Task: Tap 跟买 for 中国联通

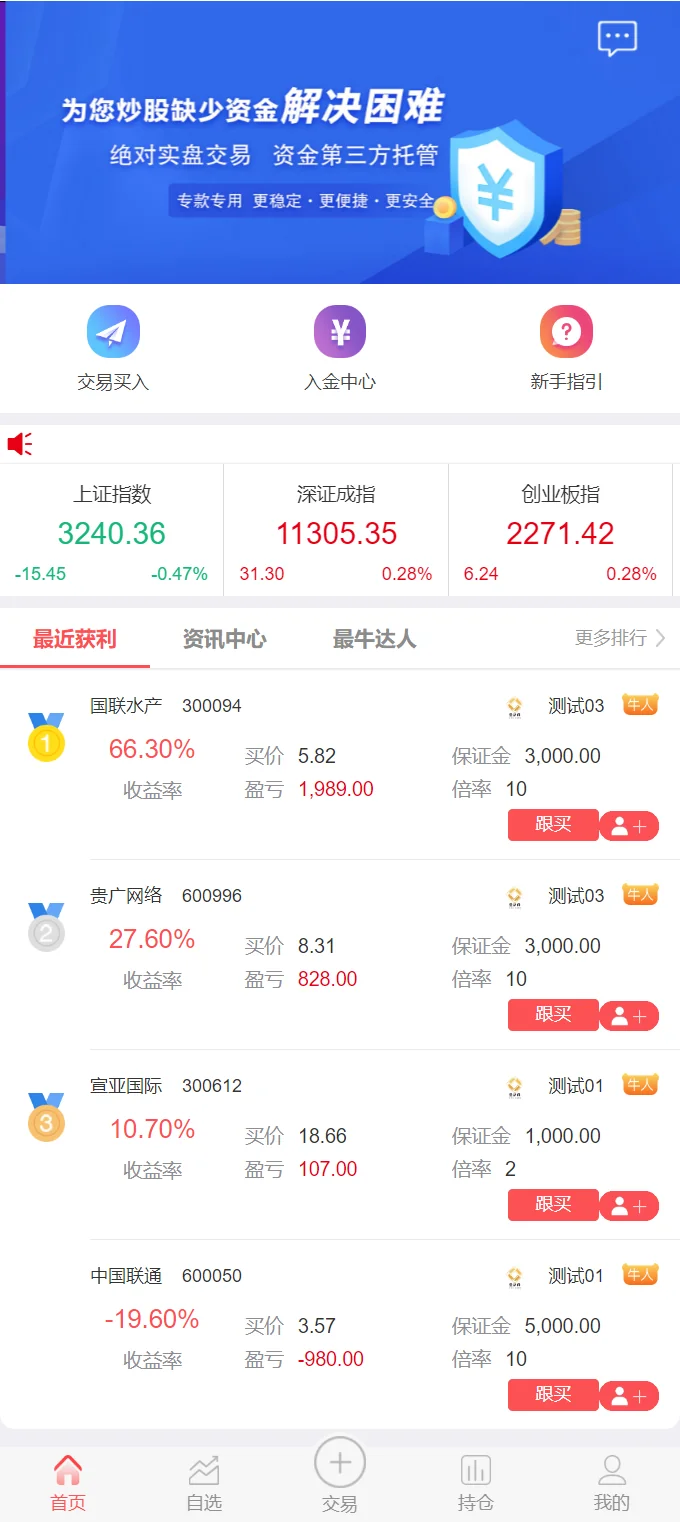Action: pos(553,1395)
